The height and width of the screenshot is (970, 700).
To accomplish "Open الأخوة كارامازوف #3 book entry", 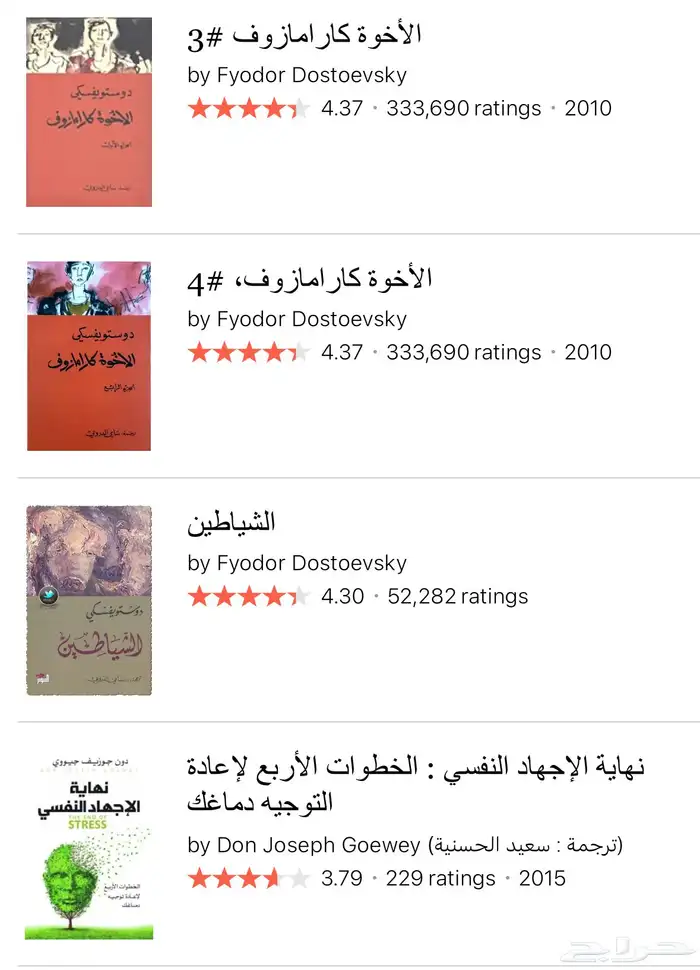I will point(305,36).
